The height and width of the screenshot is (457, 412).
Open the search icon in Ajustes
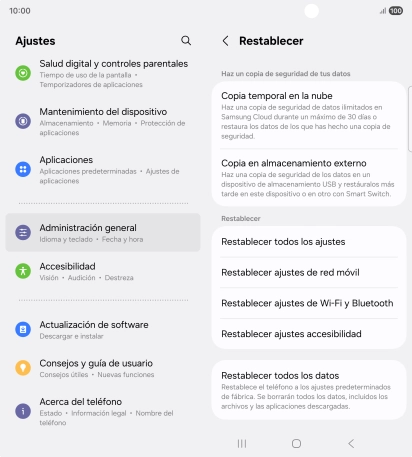186,41
